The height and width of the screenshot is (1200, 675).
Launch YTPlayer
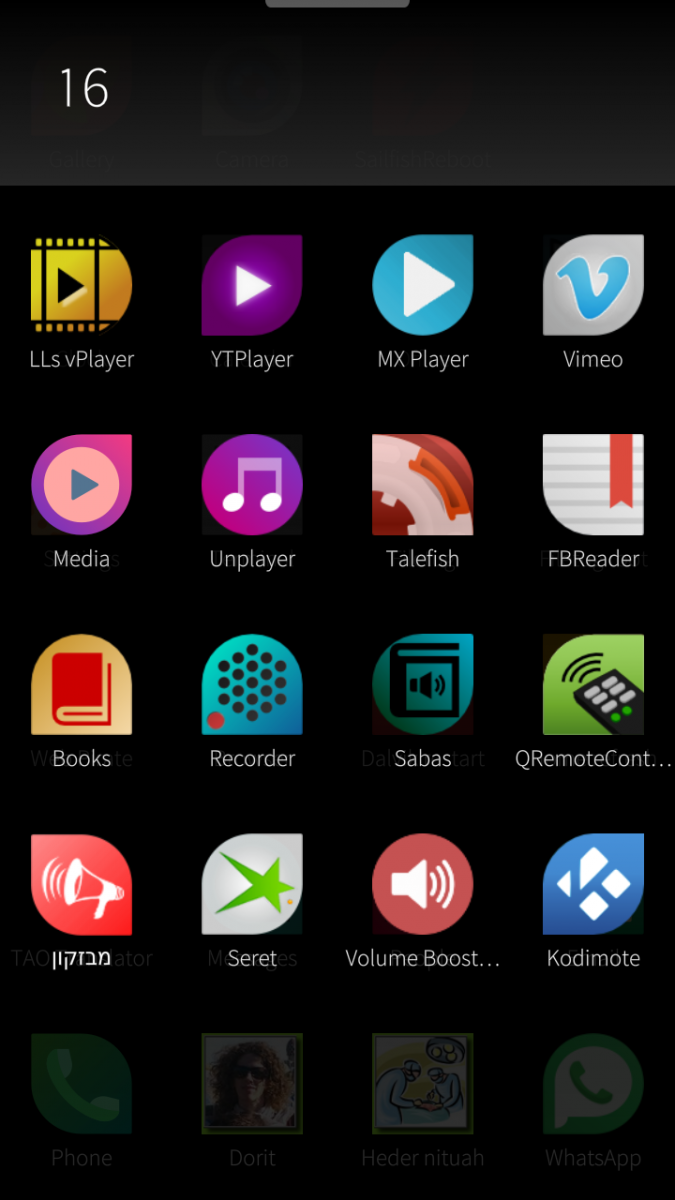click(x=252, y=286)
